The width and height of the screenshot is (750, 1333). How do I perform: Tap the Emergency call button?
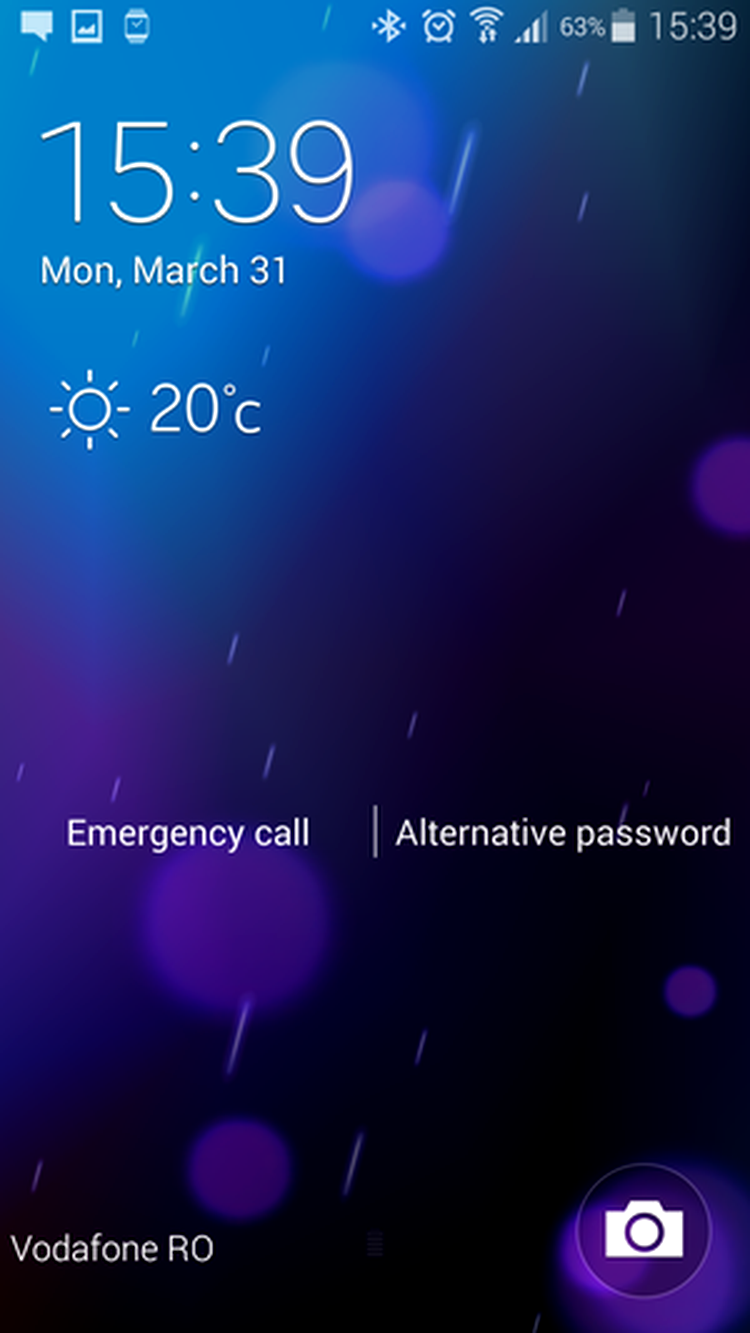(x=188, y=833)
